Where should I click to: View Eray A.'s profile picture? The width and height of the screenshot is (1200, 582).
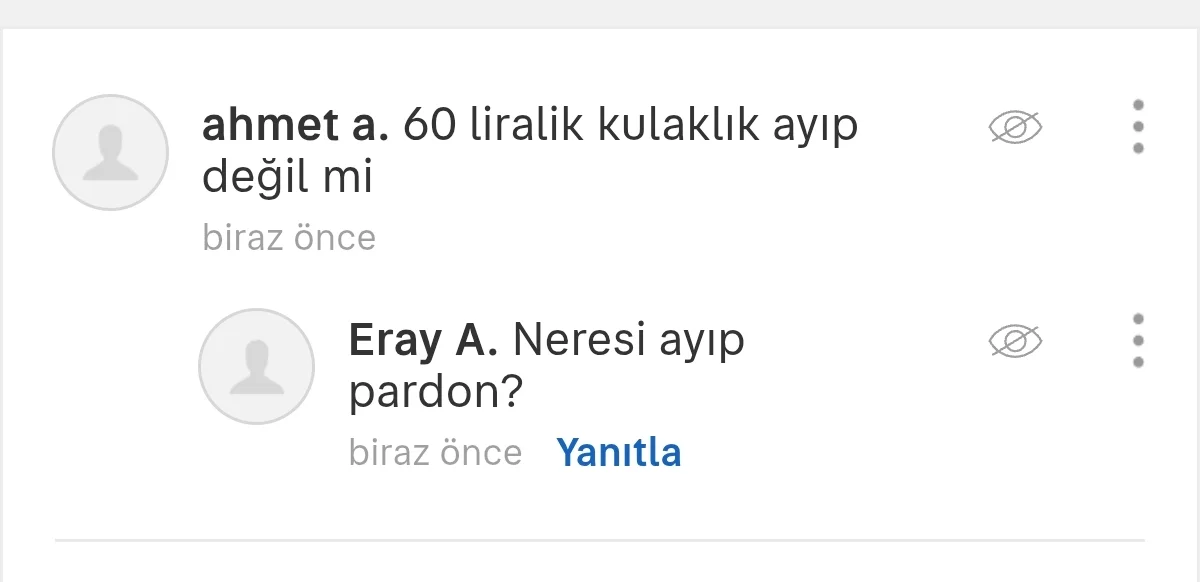pyautogui.click(x=257, y=367)
